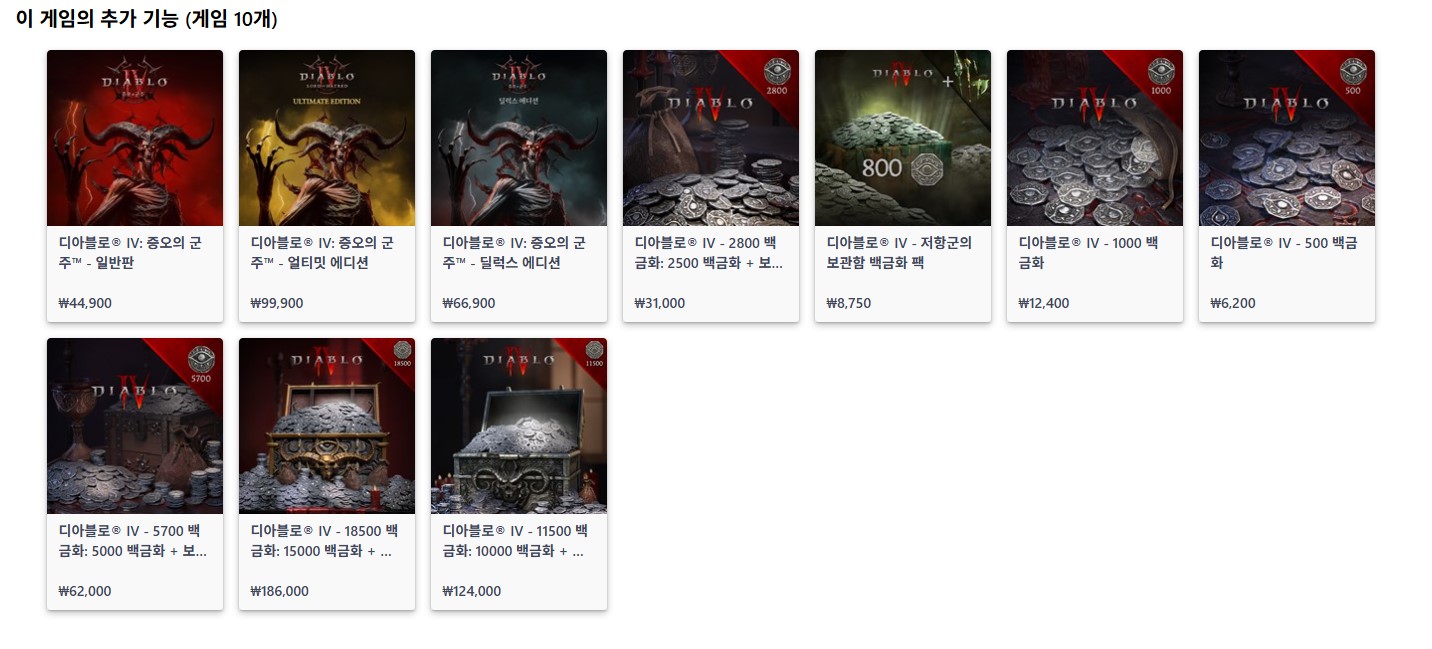Open the 1000 백금화 product card
This screenshot has height=649, width=1432.
[1095, 186]
